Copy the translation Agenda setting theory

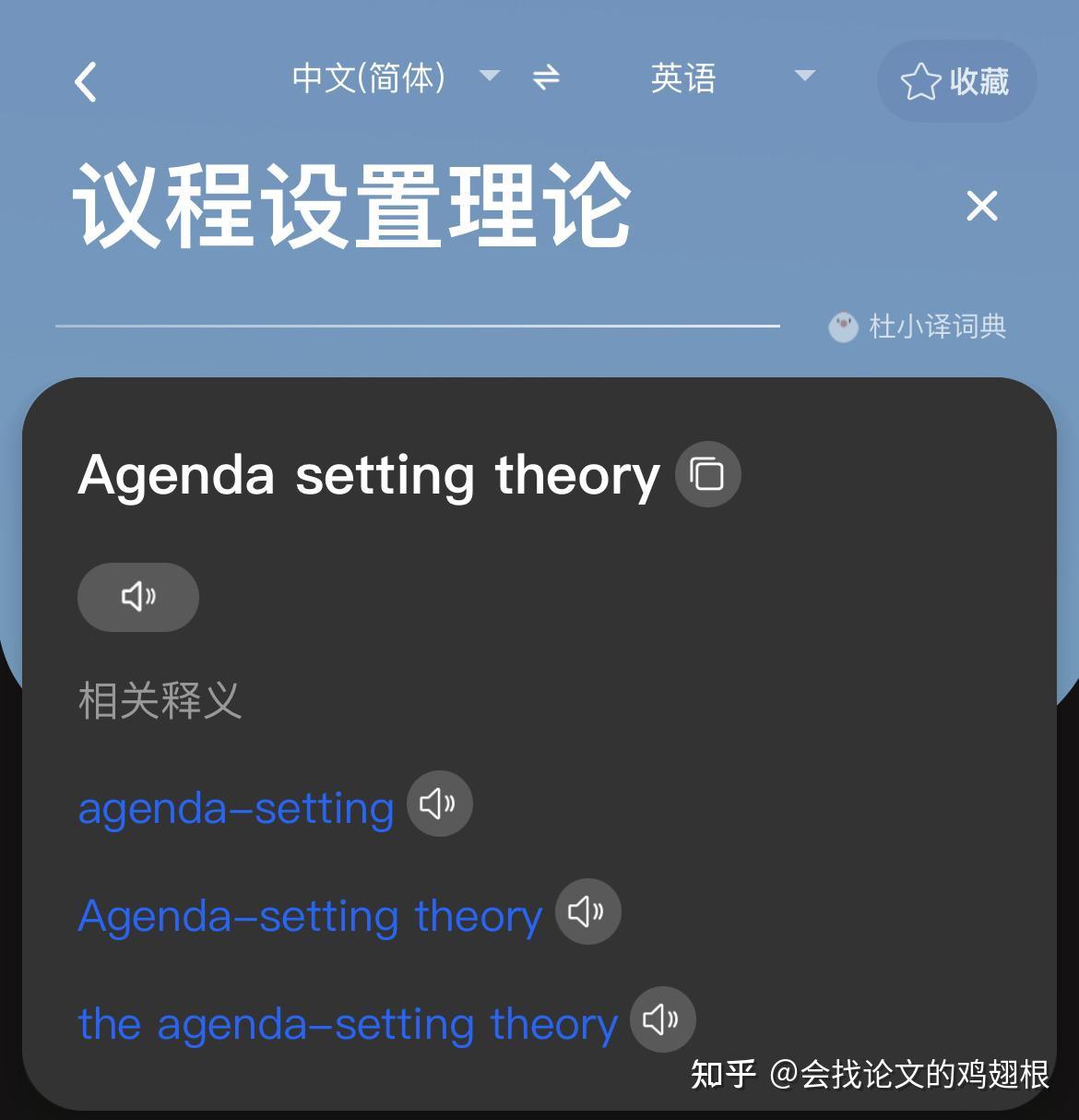[707, 474]
